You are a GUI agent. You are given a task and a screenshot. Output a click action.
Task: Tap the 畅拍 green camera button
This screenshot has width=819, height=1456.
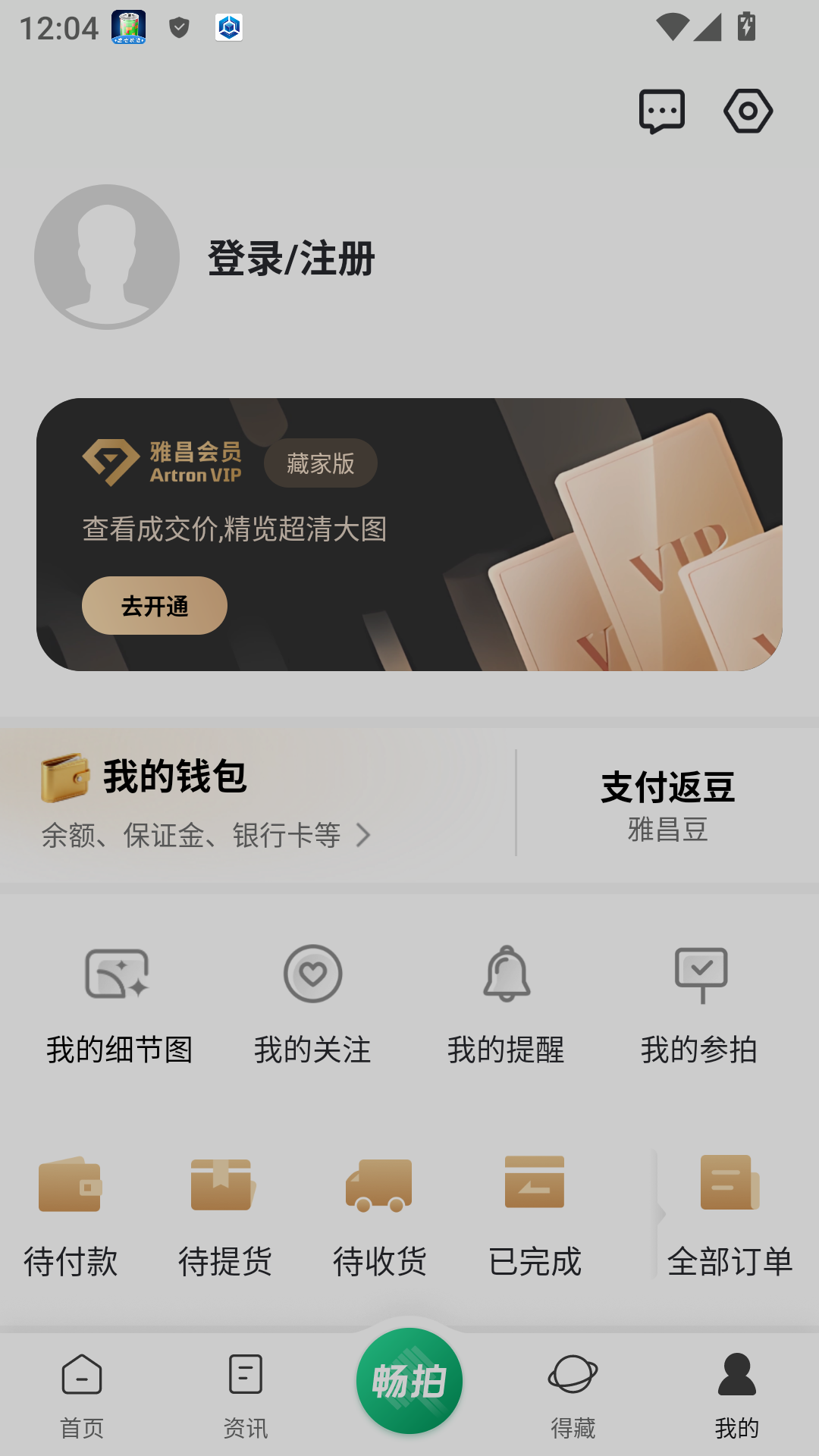click(409, 1380)
